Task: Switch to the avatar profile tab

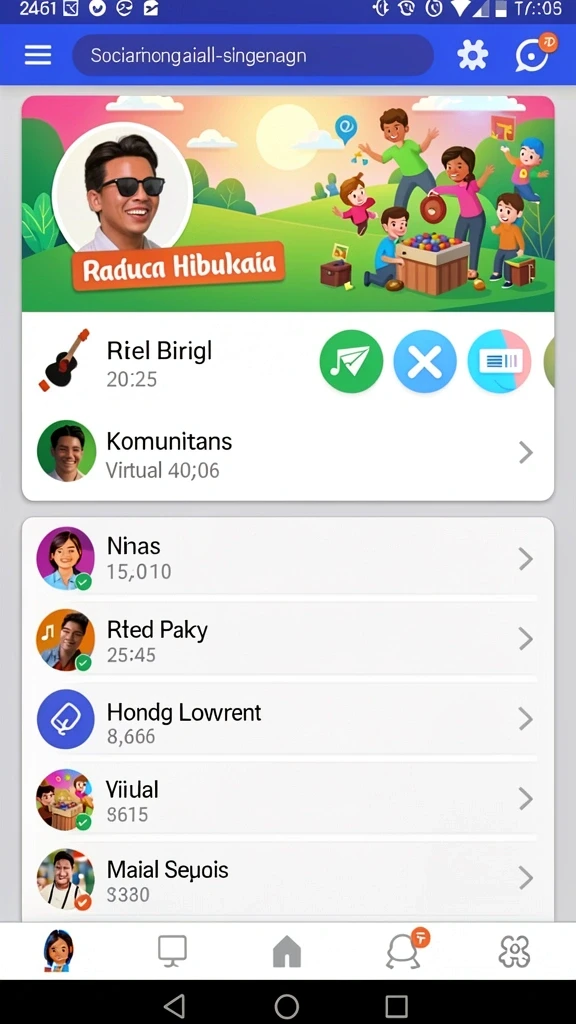Action: tap(58, 951)
